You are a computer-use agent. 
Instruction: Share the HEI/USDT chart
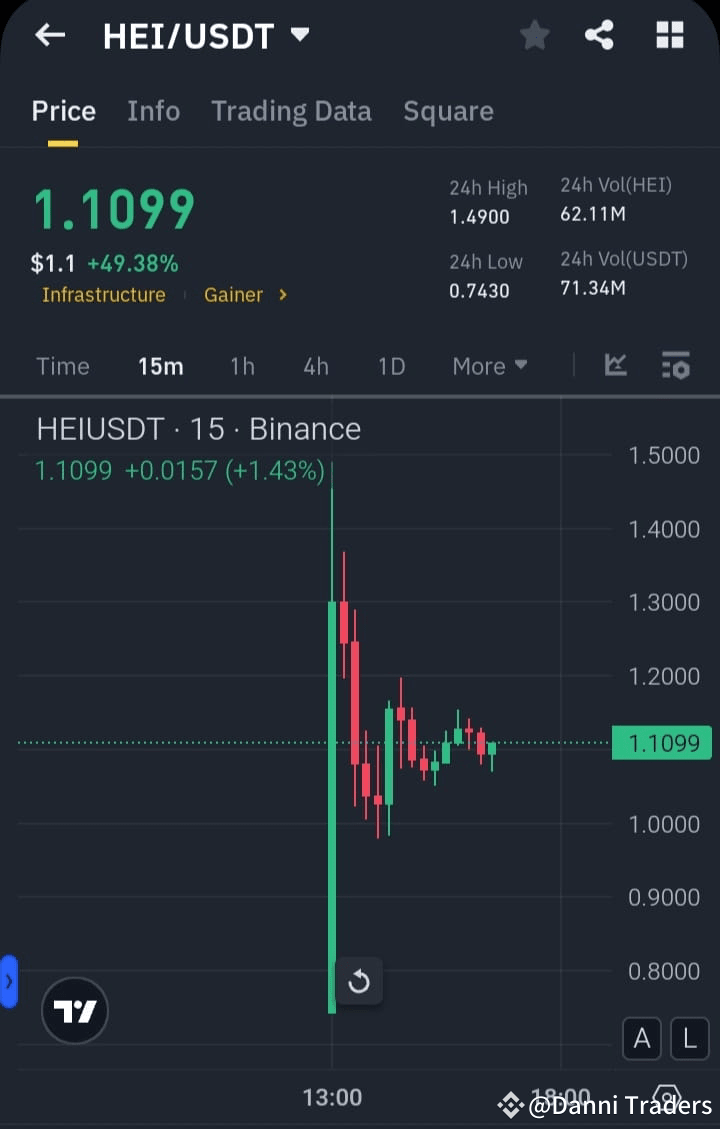(x=600, y=35)
